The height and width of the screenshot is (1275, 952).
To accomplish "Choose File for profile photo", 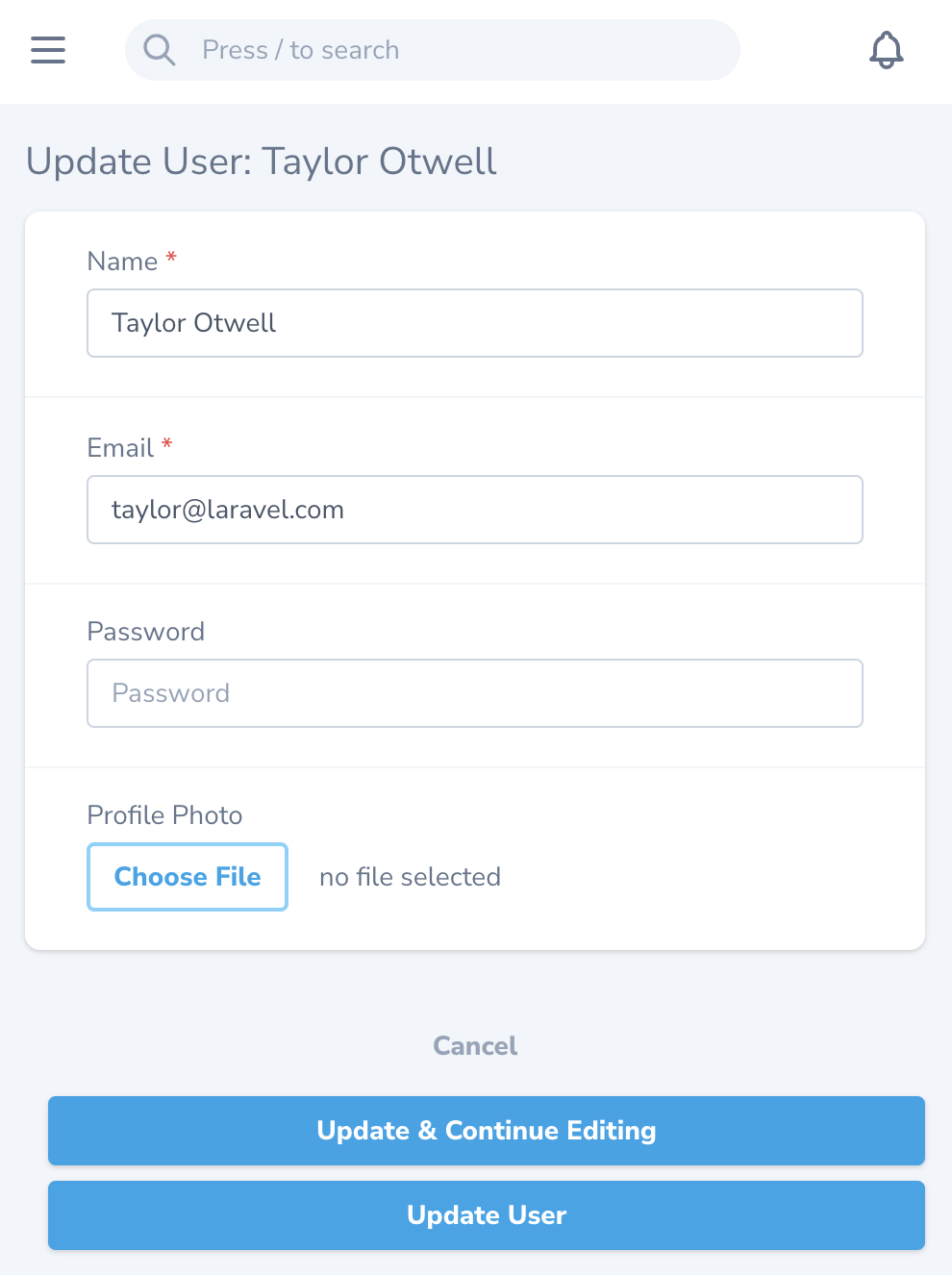I will click(188, 877).
